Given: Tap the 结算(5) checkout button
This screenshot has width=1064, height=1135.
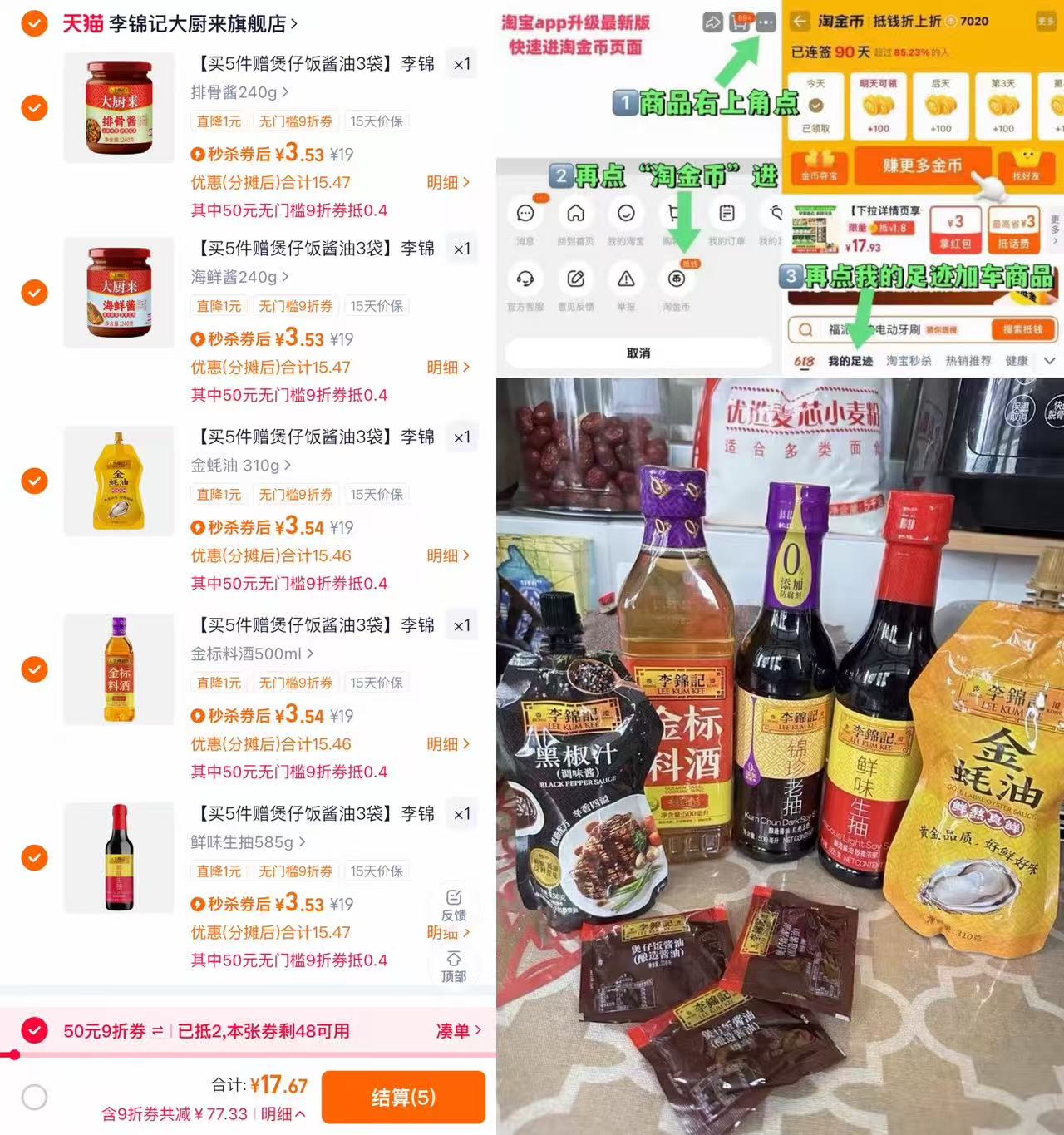Looking at the screenshot, I should pos(403,1098).
